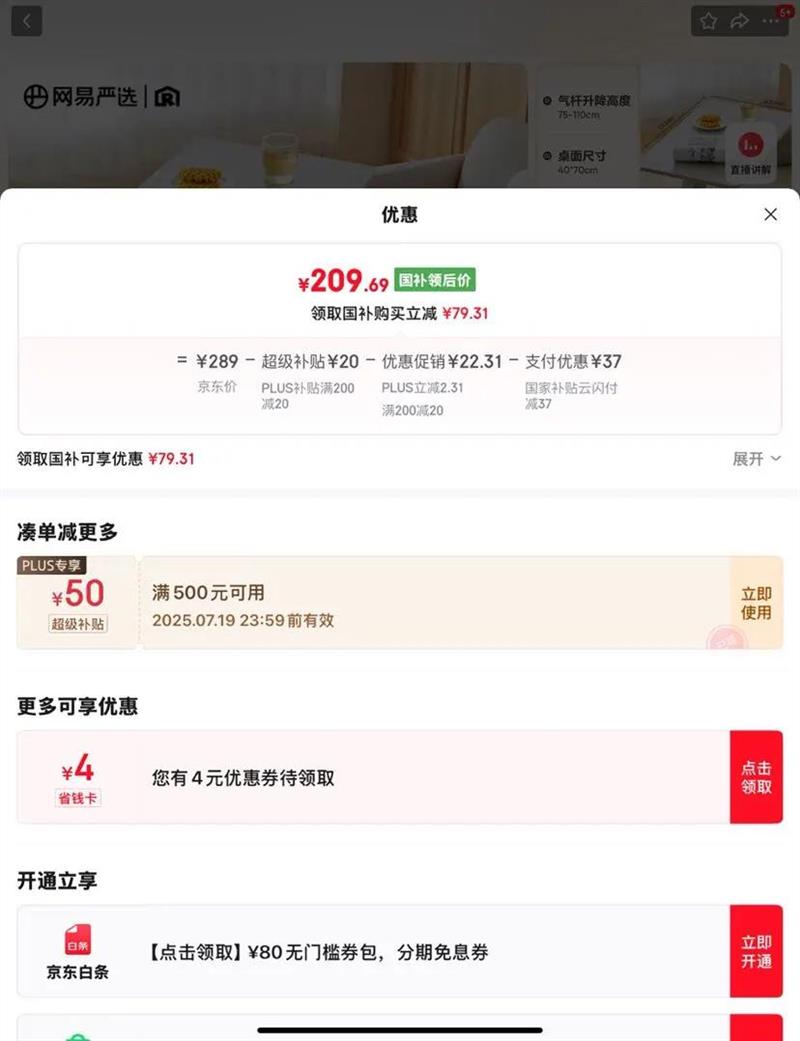Claim the ¥4 省钱卡 coupon with 点击领取
Image resolution: width=800 pixels, height=1041 pixels.
pyautogui.click(x=756, y=777)
